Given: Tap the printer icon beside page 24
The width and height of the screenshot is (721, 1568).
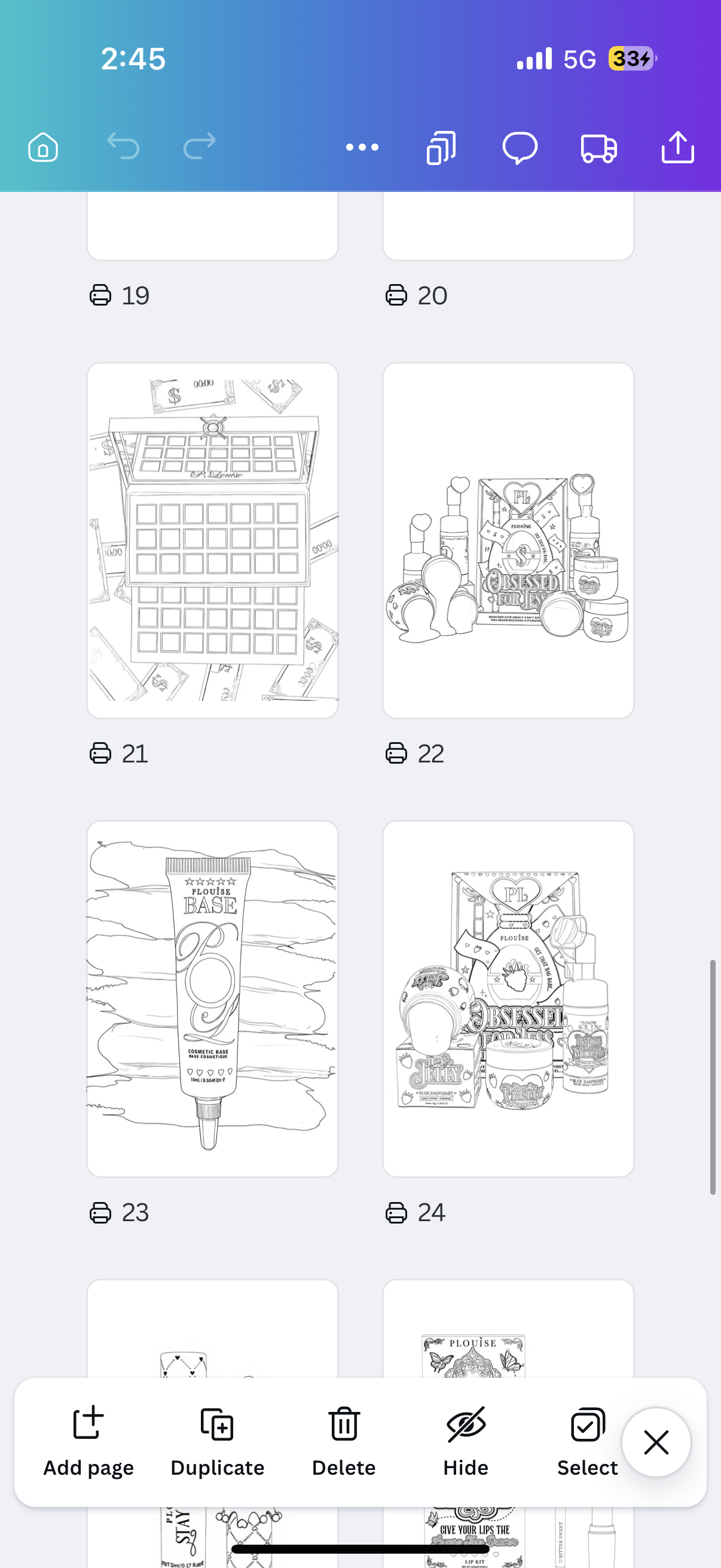Looking at the screenshot, I should [396, 1212].
